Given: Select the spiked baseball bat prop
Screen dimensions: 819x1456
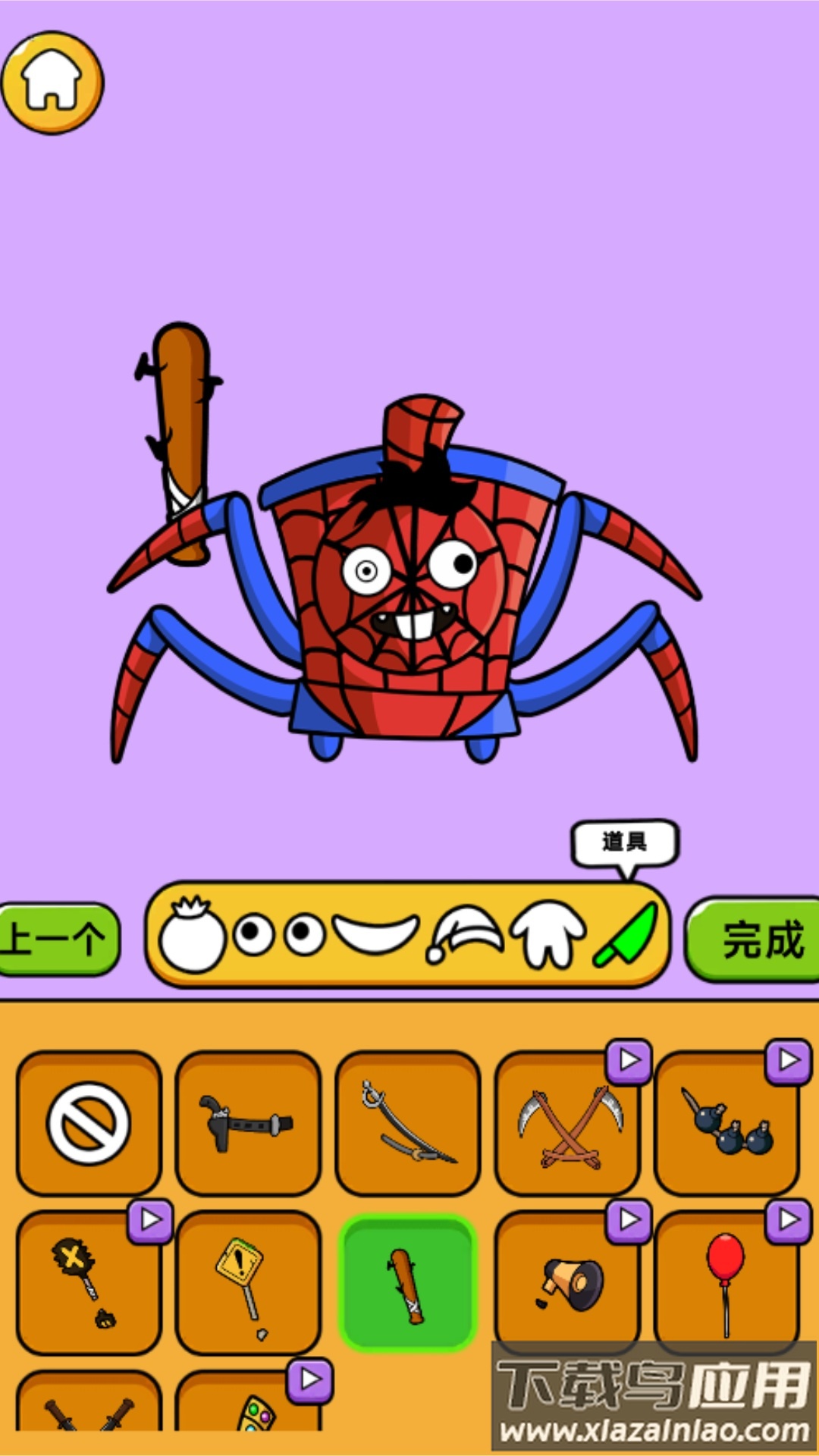Looking at the screenshot, I should pos(408,1283).
